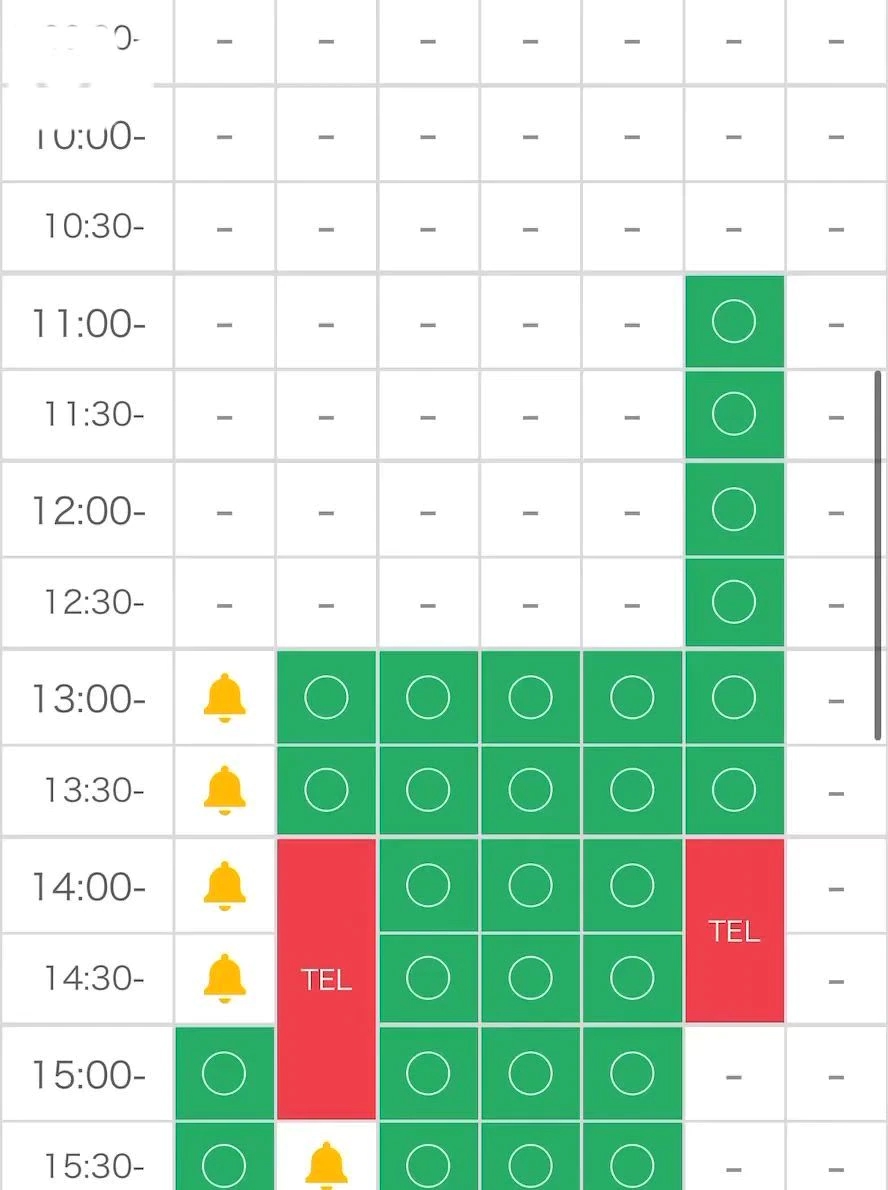
Task: Set a bell alert for 14:00
Action: click(x=224, y=885)
